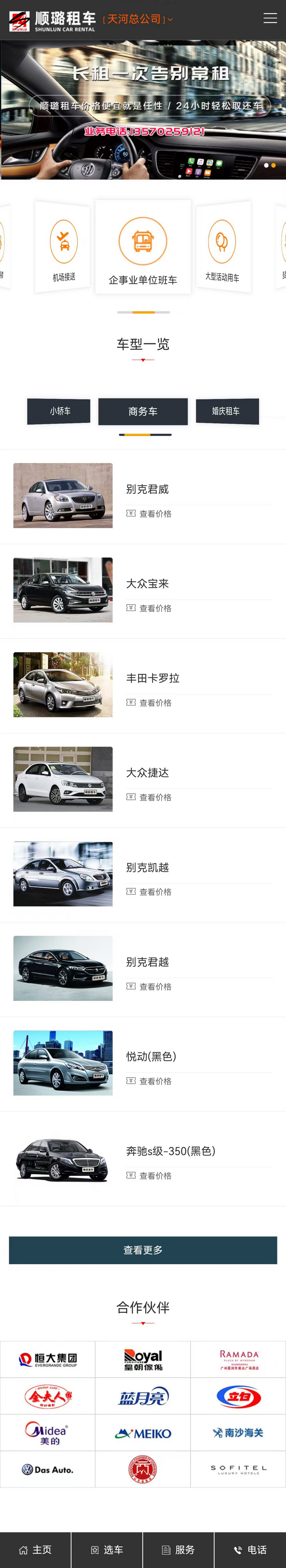
Task: Tap the 电话 bottom tab
Action: tap(250, 1550)
